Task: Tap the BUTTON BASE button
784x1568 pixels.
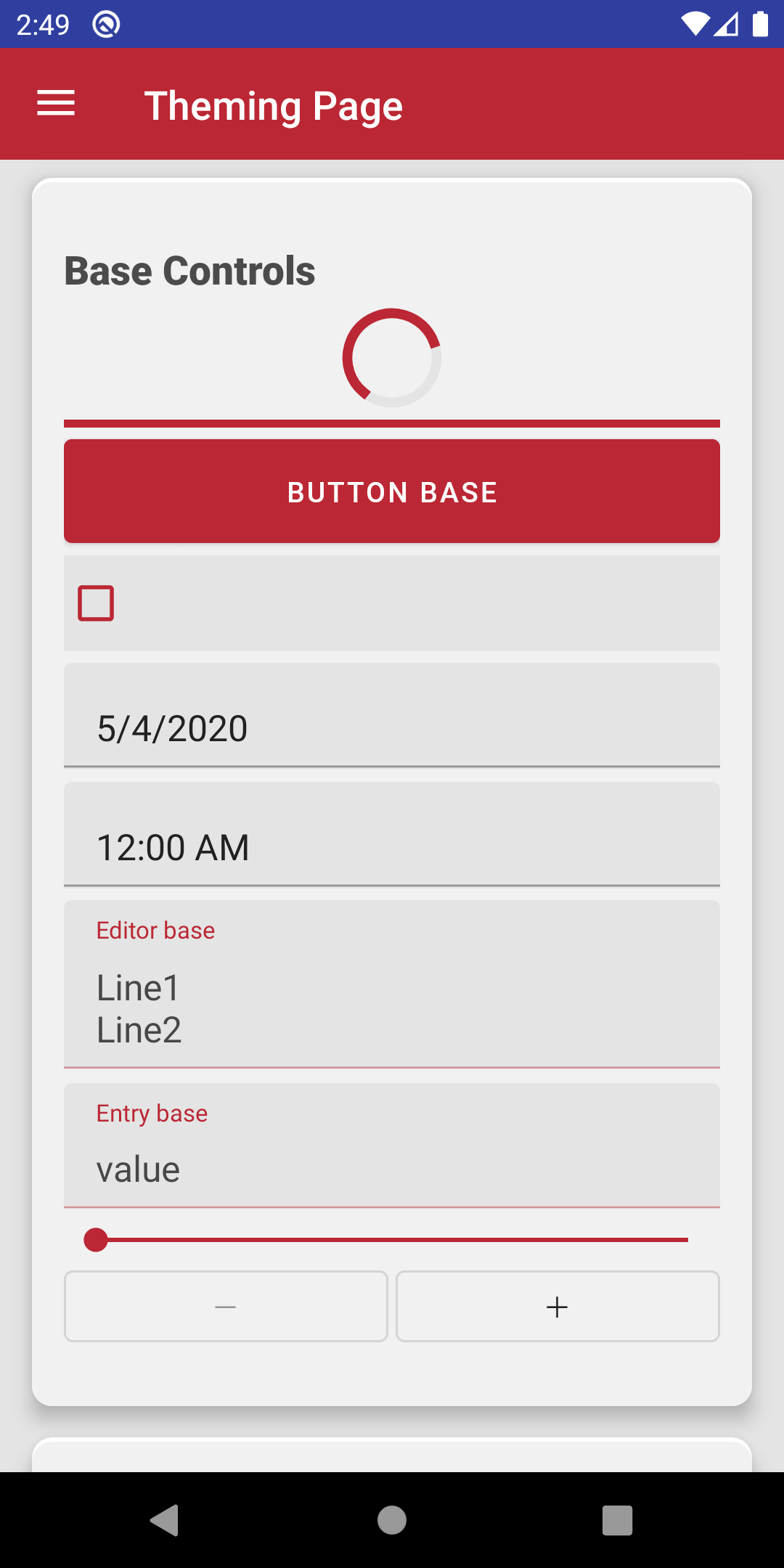Action: pos(392,491)
